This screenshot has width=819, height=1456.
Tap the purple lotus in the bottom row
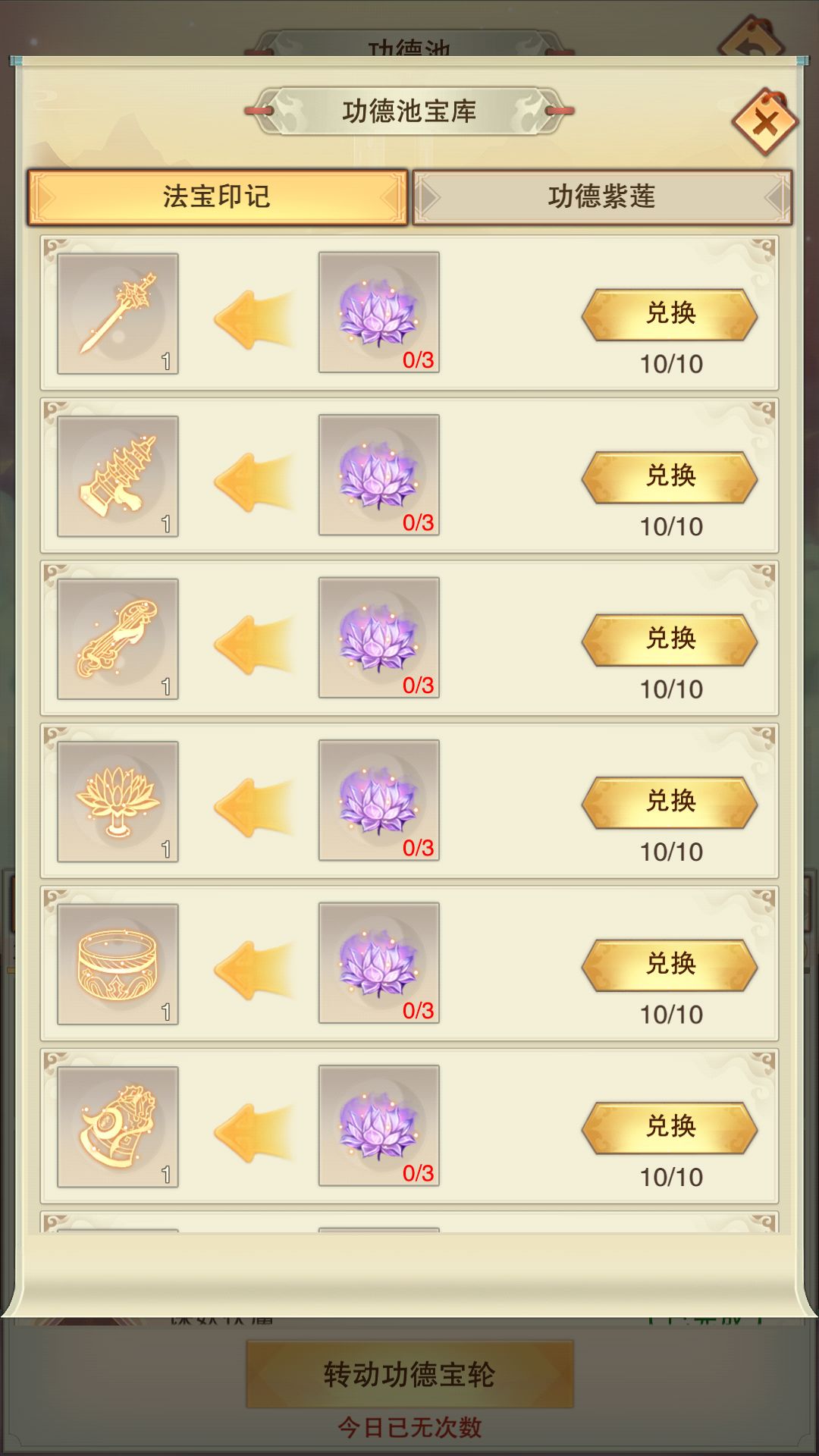pyautogui.click(x=381, y=1126)
